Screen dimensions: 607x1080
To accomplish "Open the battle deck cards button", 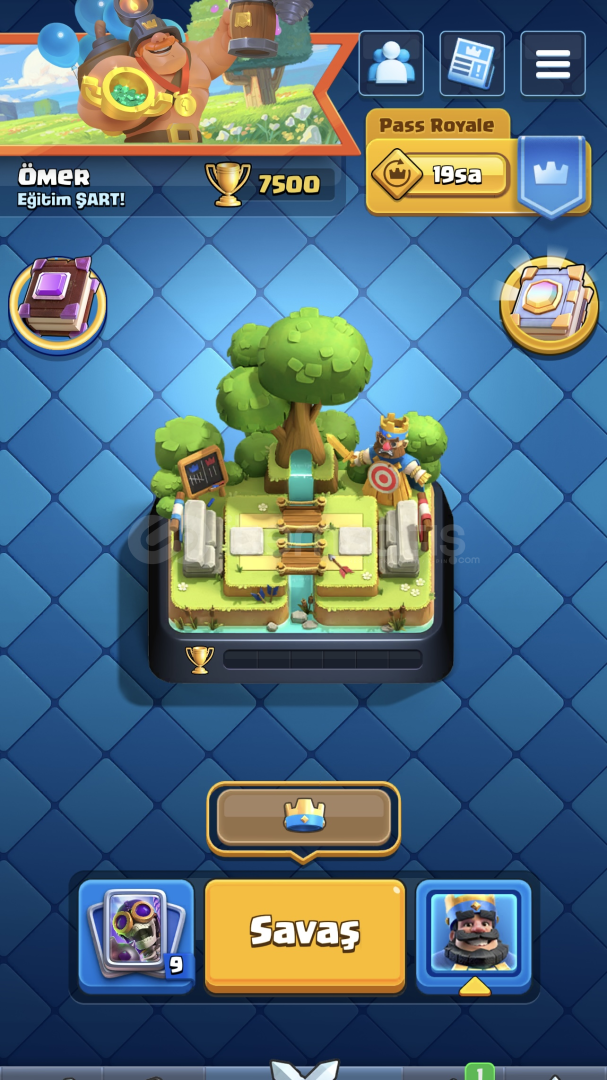I will click(x=136, y=936).
